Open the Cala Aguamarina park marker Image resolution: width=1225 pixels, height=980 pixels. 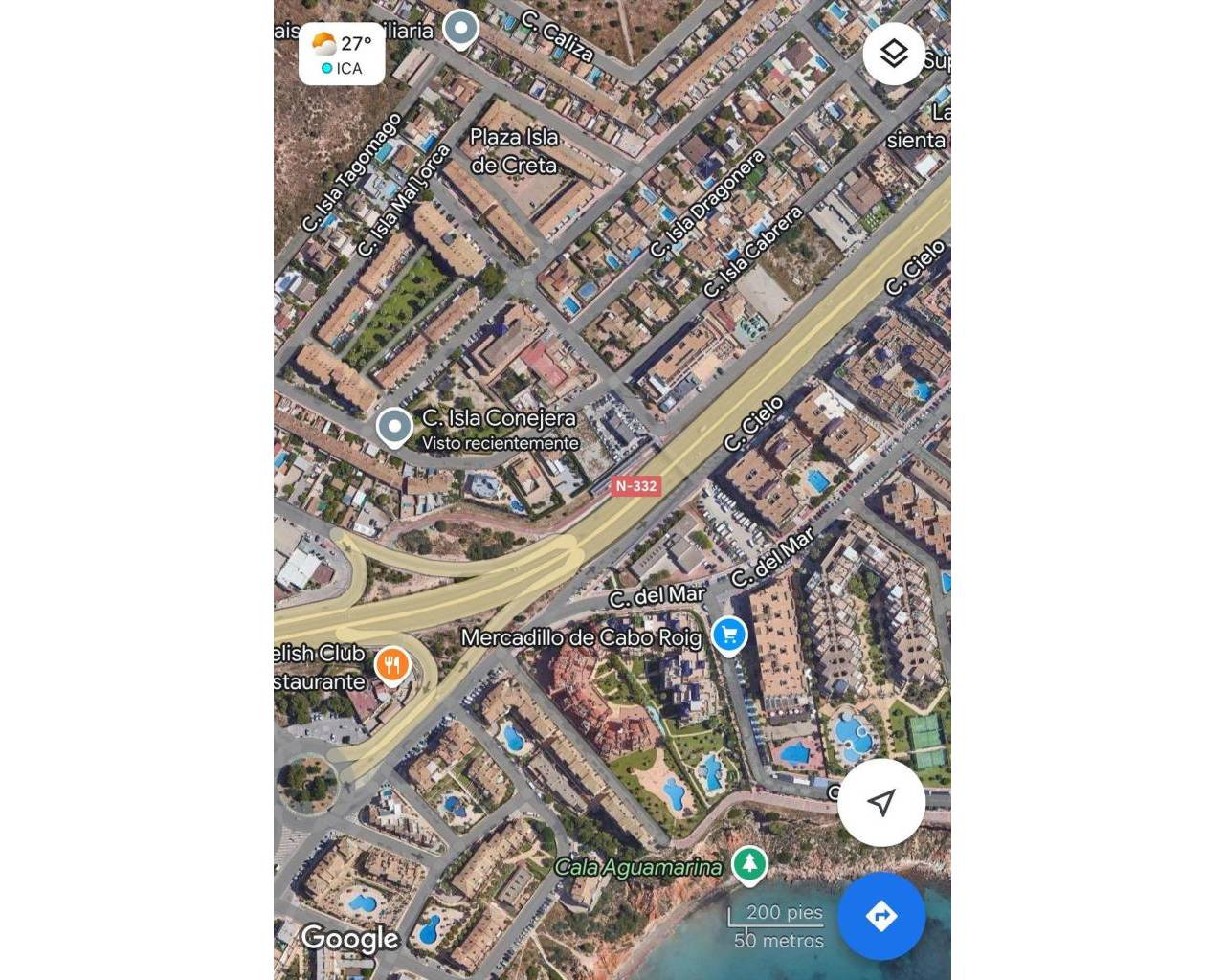(x=749, y=863)
